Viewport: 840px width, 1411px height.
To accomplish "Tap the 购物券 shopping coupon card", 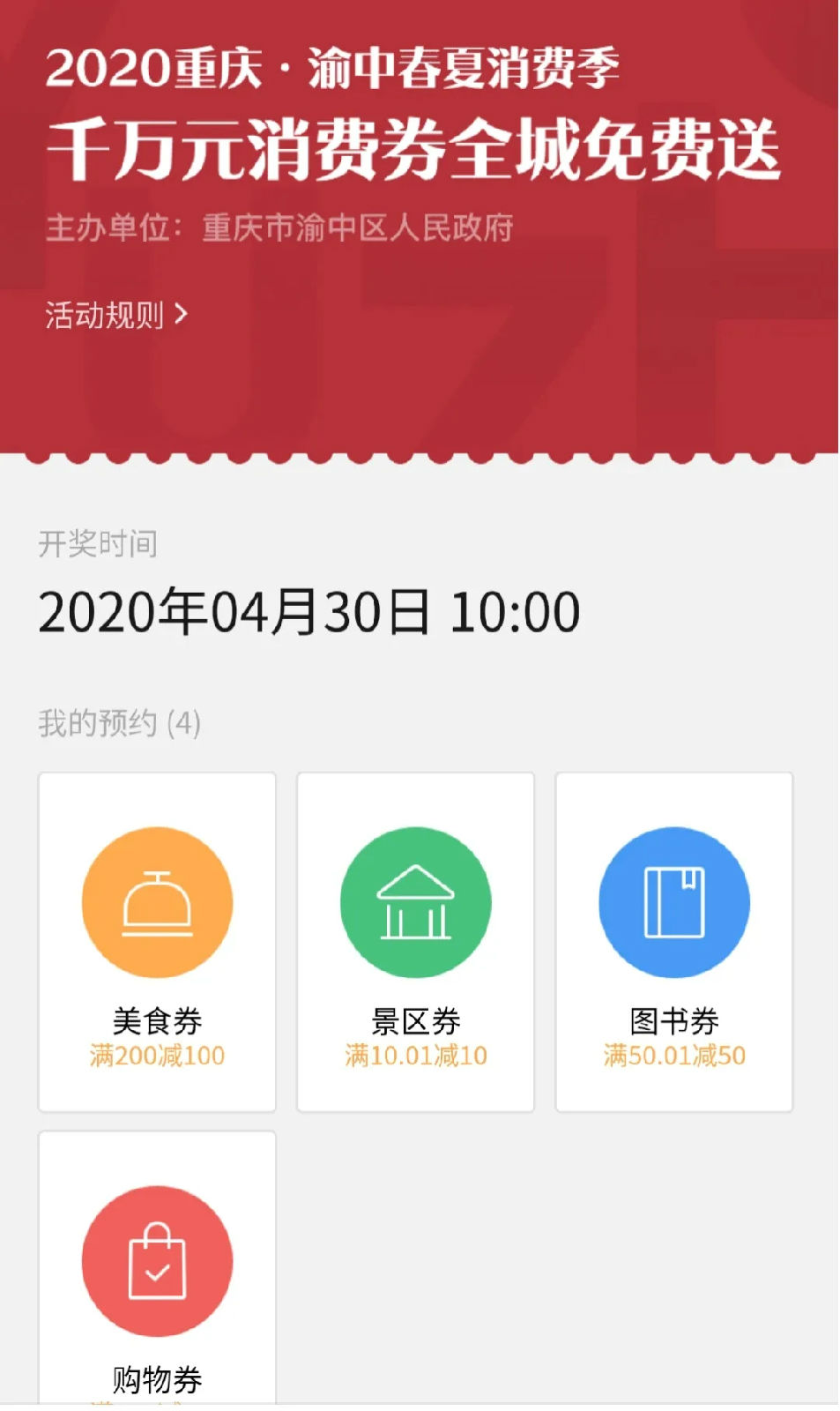I will pyautogui.click(x=157, y=1267).
